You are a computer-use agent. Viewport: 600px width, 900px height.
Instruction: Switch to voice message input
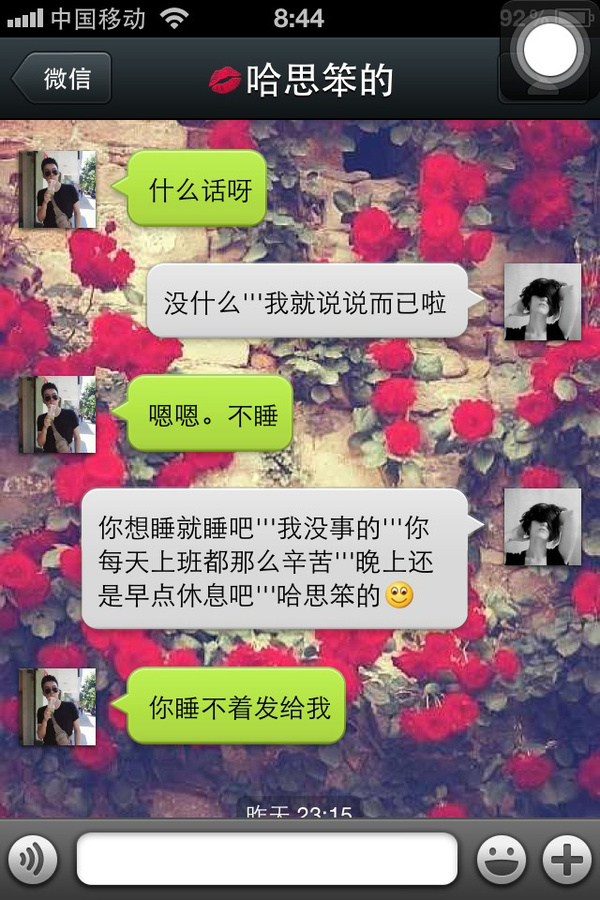[33, 859]
